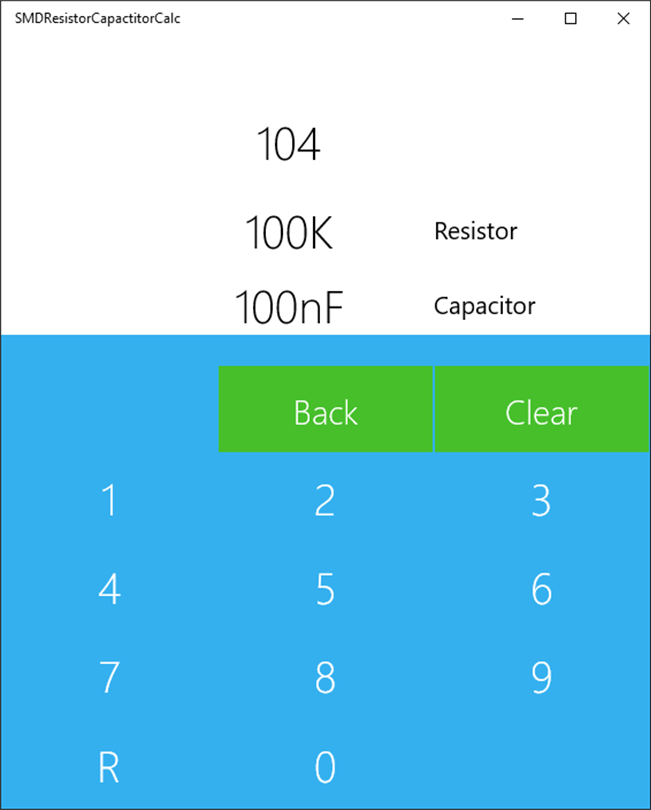The height and width of the screenshot is (810, 651).
Task: Enter digit 5
Action: [x=325, y=589]
